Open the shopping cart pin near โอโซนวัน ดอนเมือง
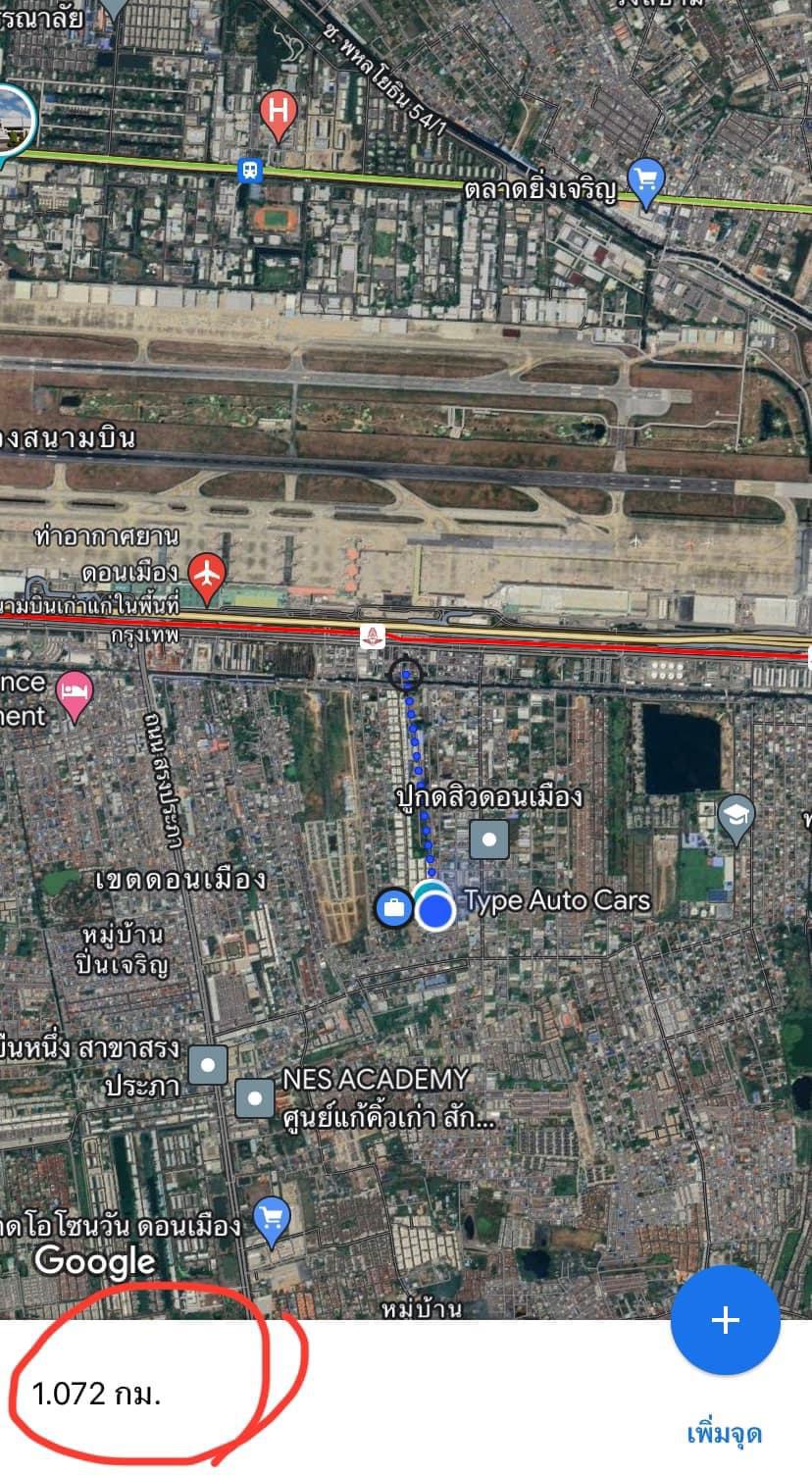Screen dimensions: 812x1475 (x=272, y=1221)
